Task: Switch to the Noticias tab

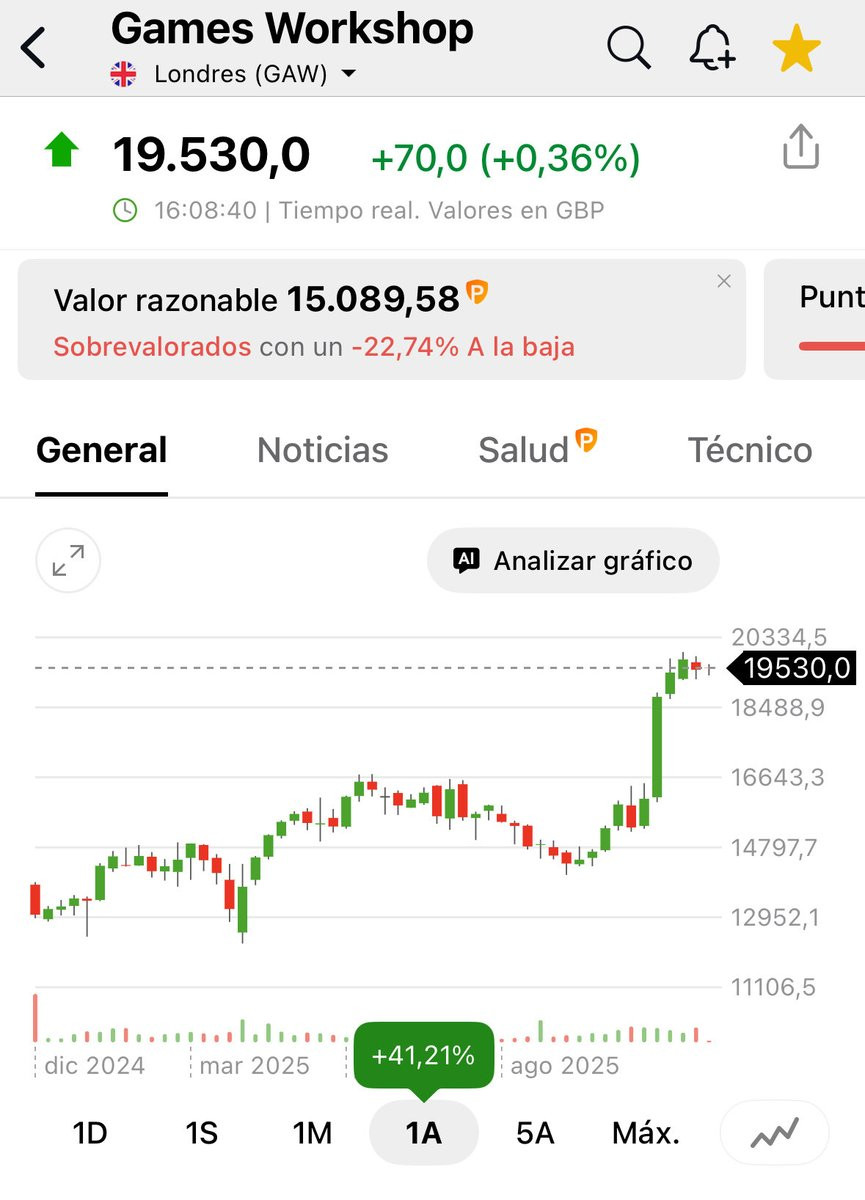Action: click(x=323, y=450)
